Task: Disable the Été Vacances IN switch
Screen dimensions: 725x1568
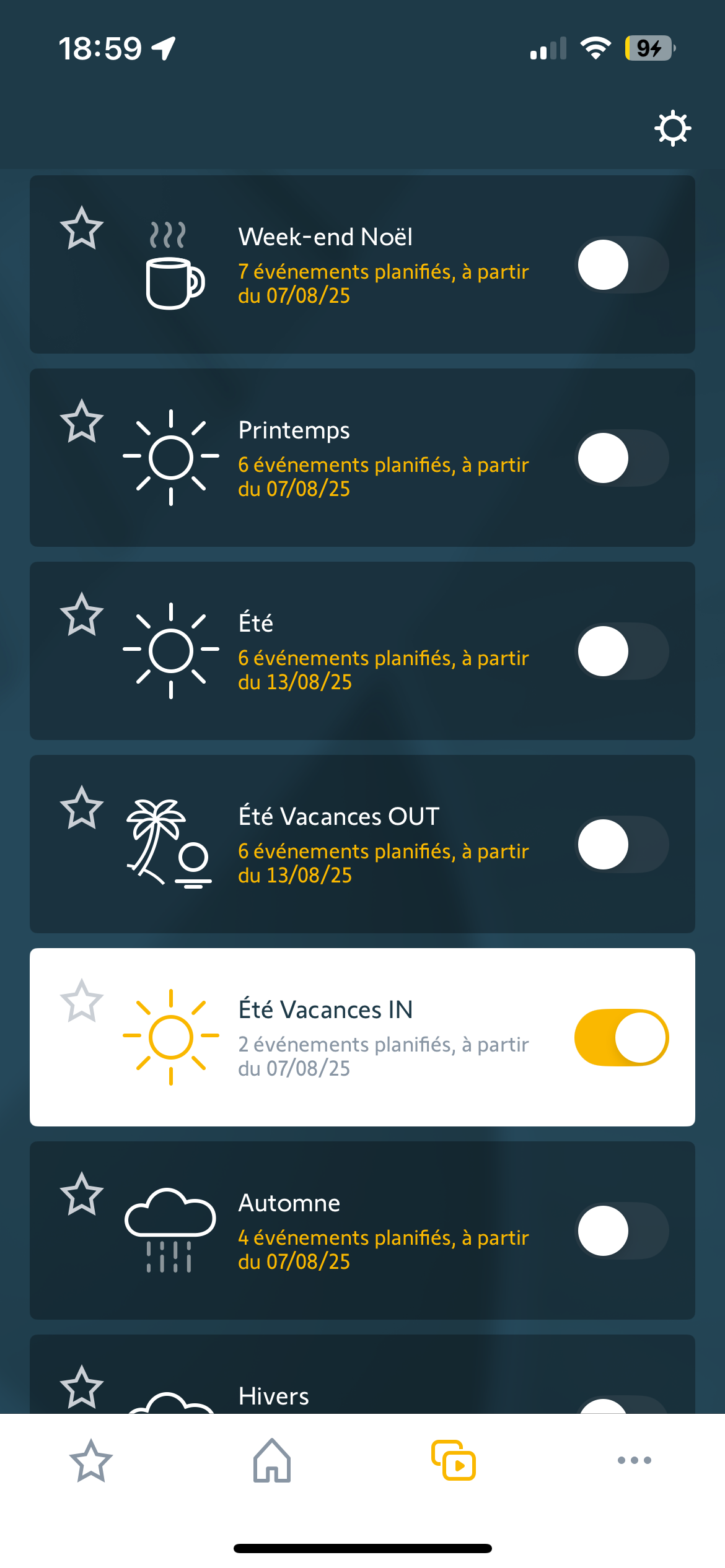Action: point(622,1038)
